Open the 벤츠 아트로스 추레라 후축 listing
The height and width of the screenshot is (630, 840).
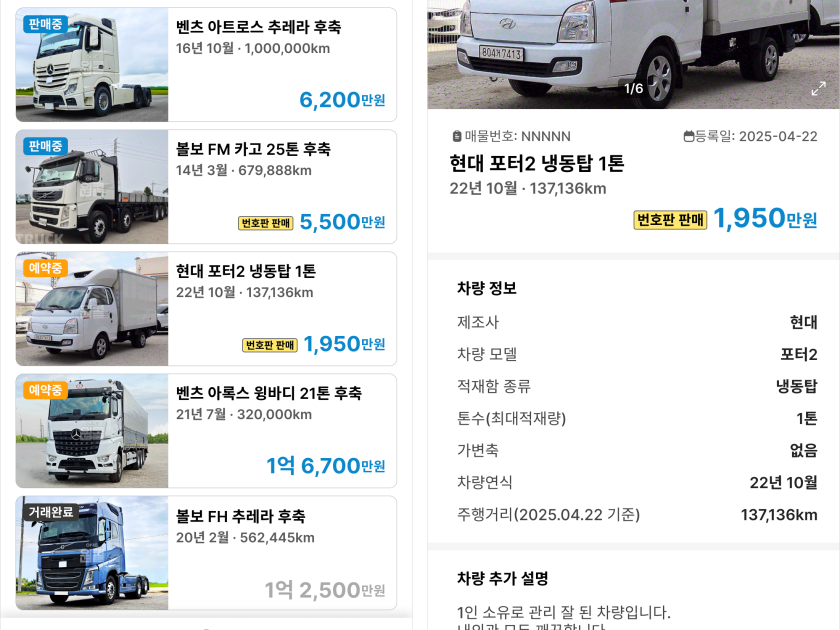point(205,65)
